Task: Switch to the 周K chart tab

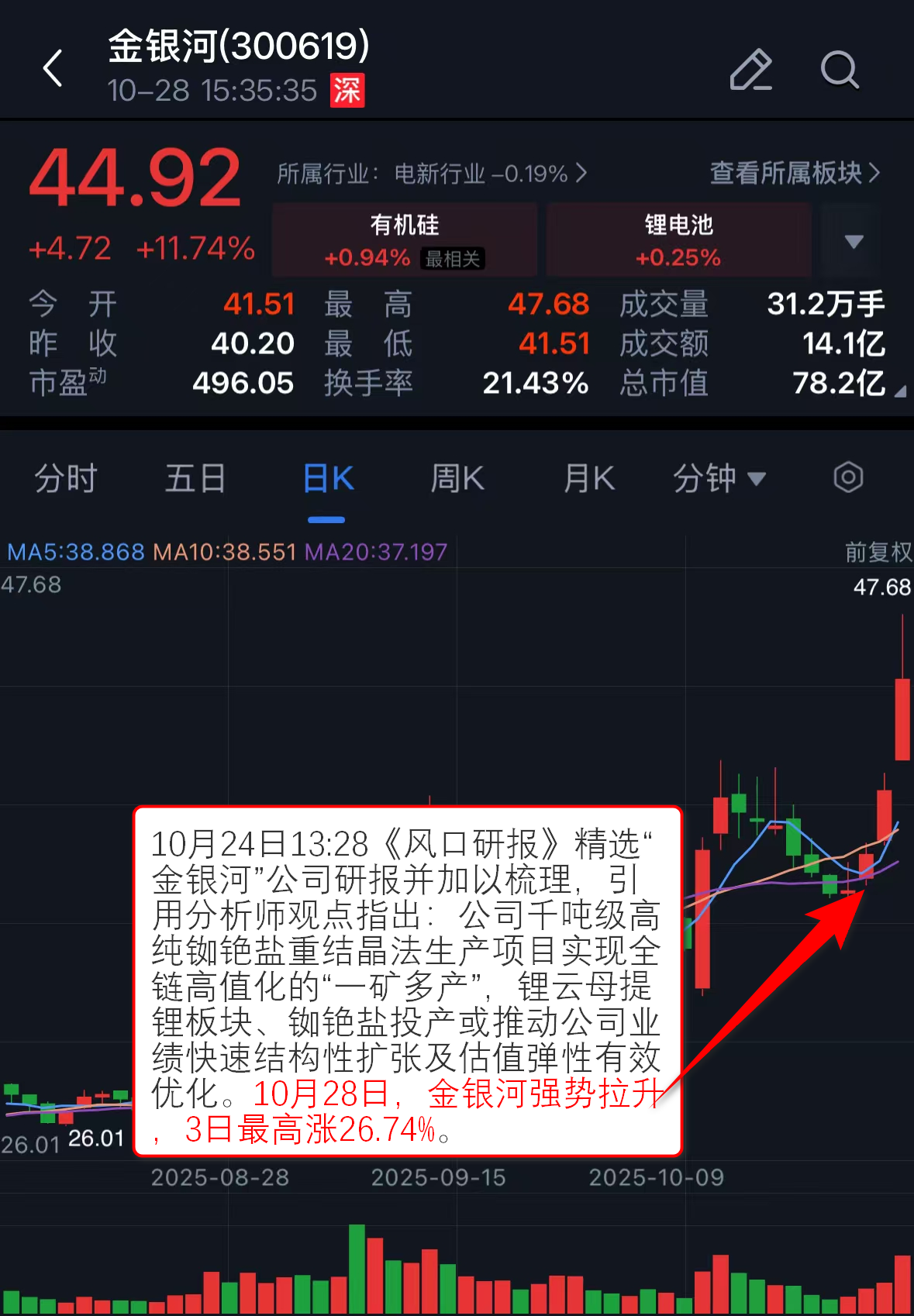Action: click(x=457, y=478)
